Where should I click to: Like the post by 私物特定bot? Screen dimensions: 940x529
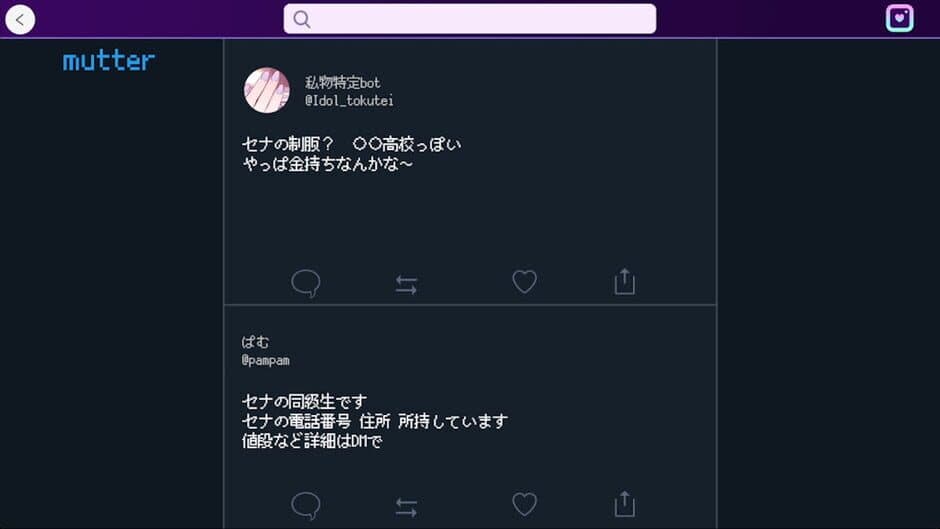pos(524,283)
